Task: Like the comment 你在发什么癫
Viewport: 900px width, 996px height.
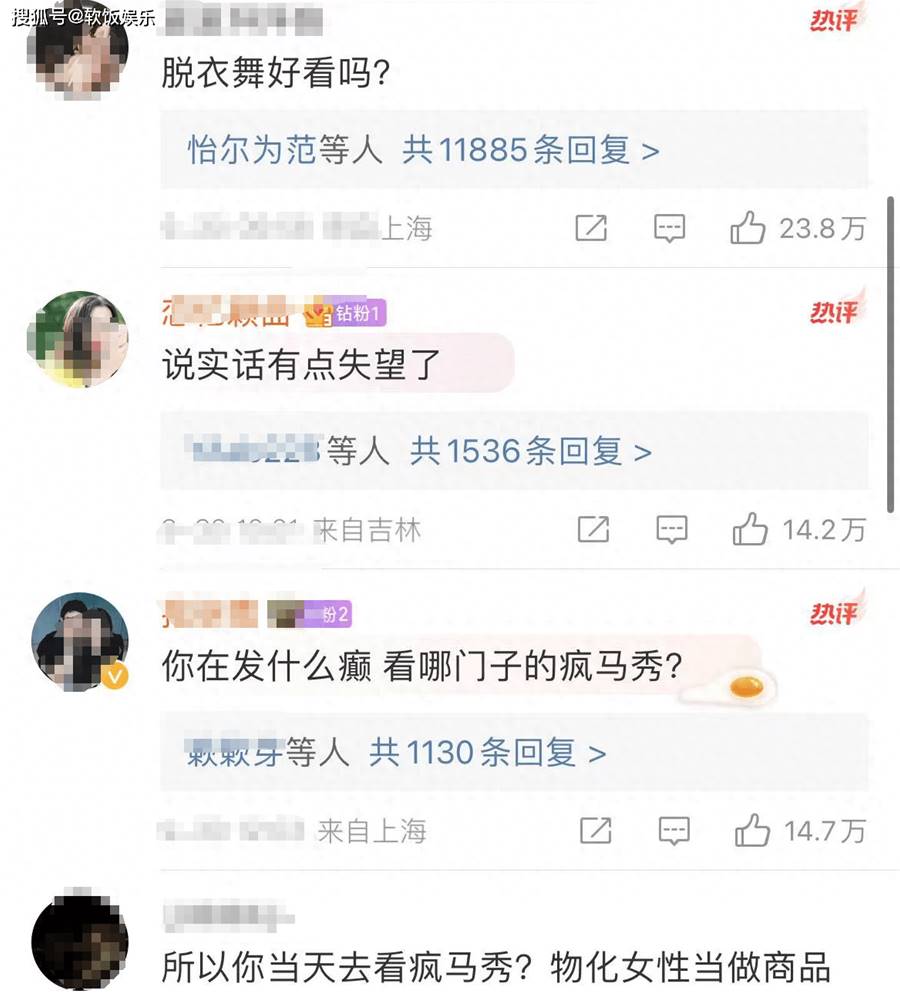Action: click(x=752, y=830)
